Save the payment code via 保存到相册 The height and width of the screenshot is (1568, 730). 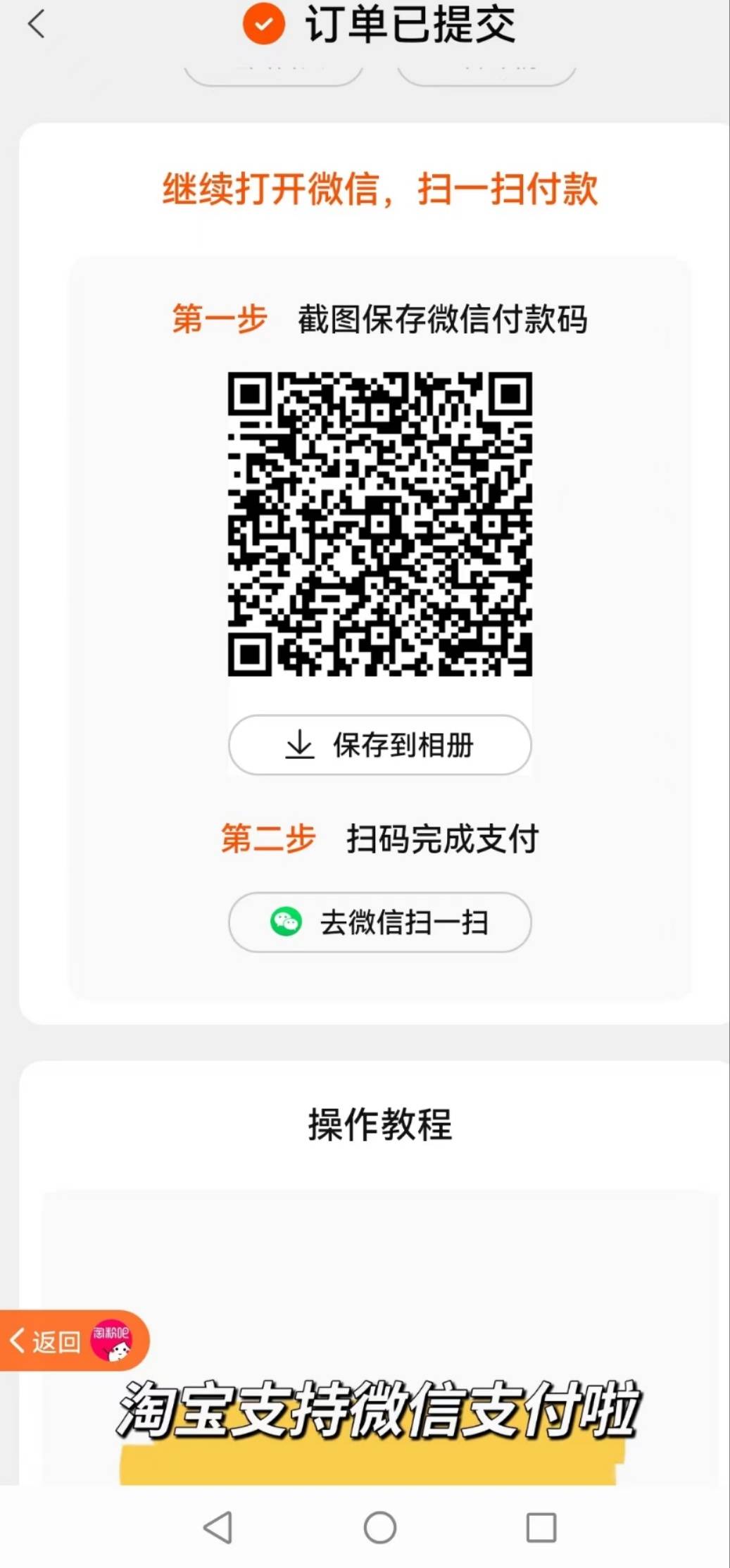pos(379,745)
